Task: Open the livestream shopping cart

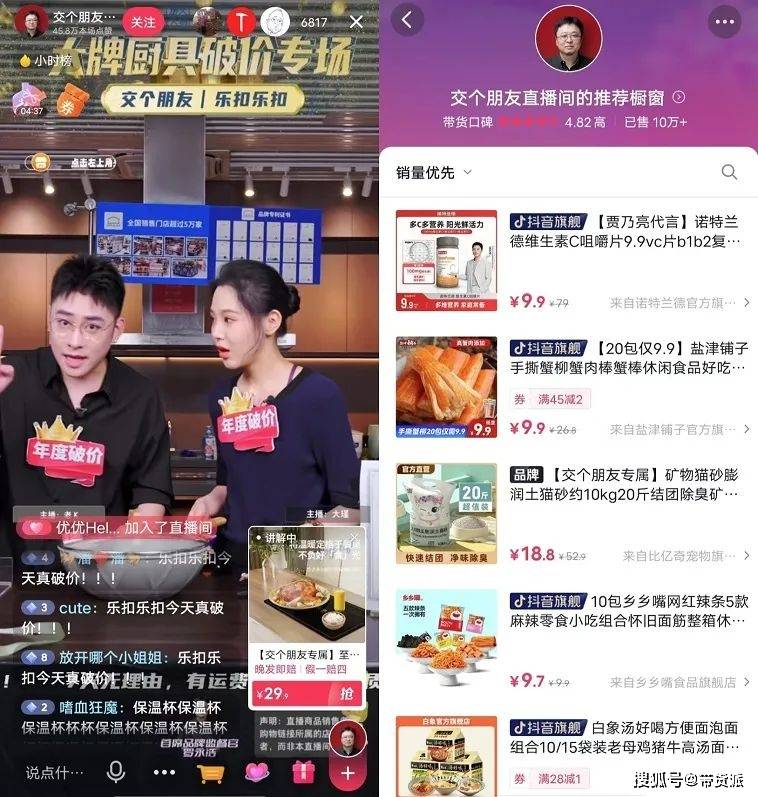Action: coord(211,772)
